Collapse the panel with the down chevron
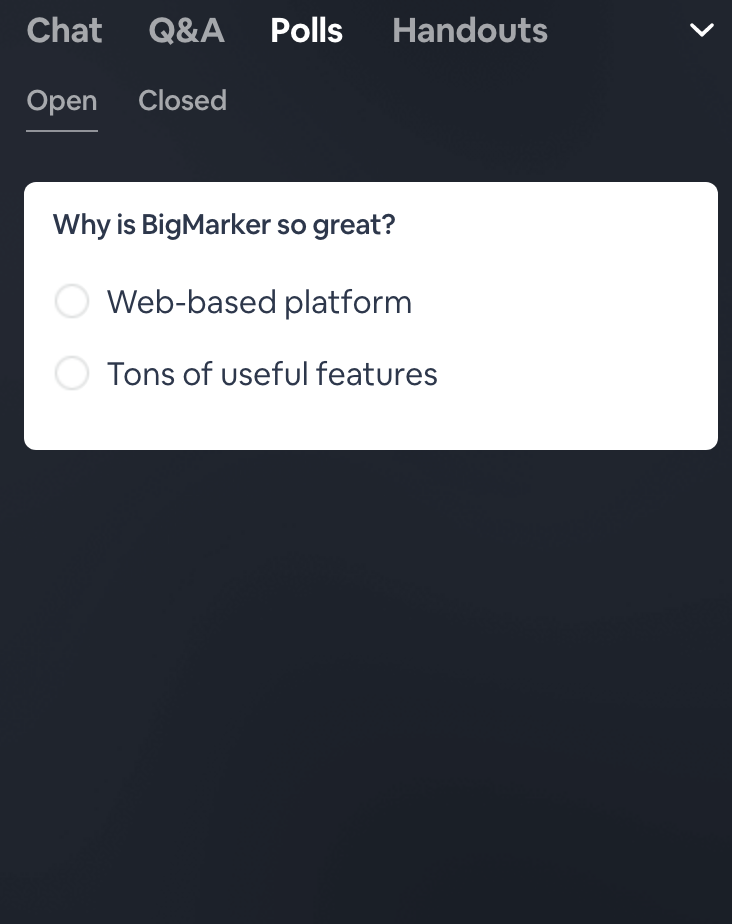The image size is (732, 924). tap(702, 30)
